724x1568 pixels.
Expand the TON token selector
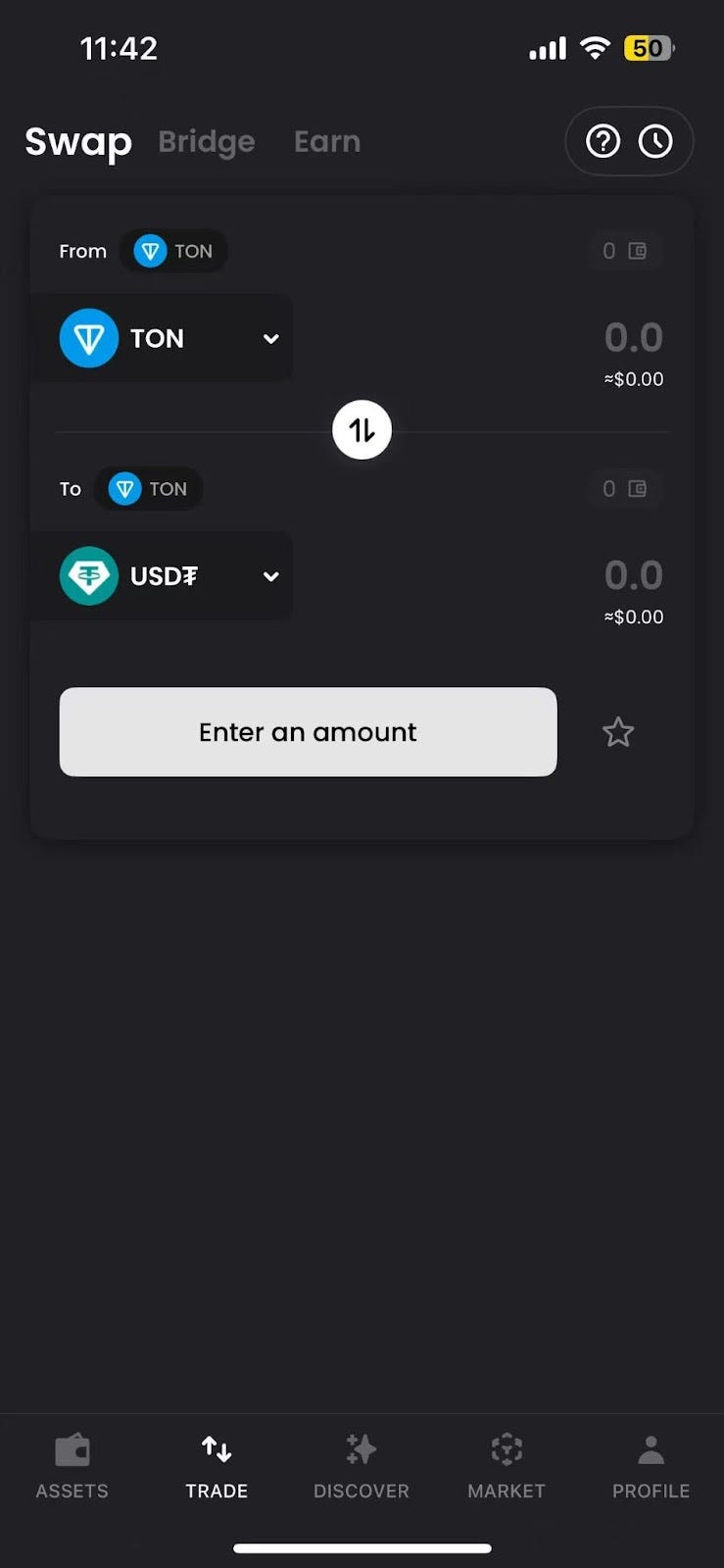(x=163, y=338)
